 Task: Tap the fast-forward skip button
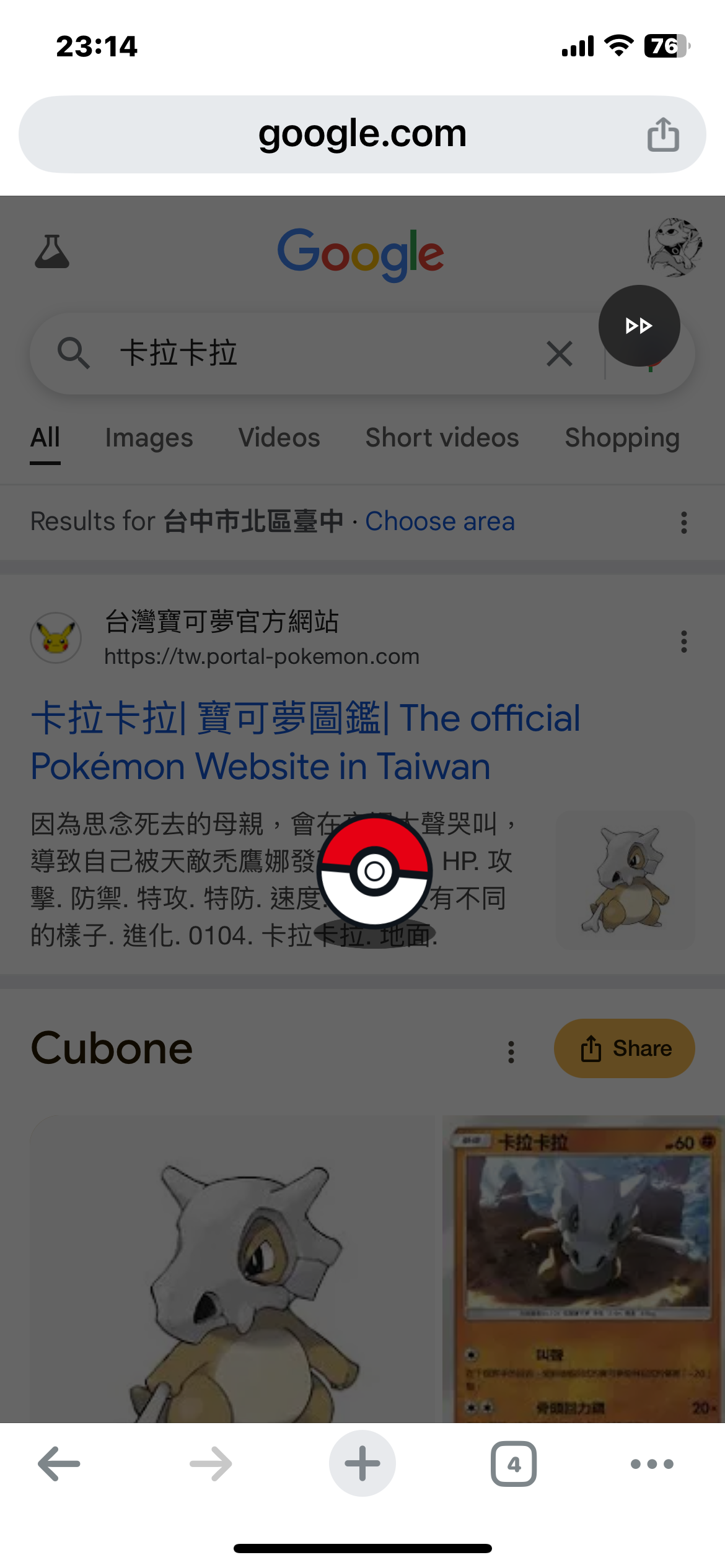pyautogui.click(x=639, y=326)
